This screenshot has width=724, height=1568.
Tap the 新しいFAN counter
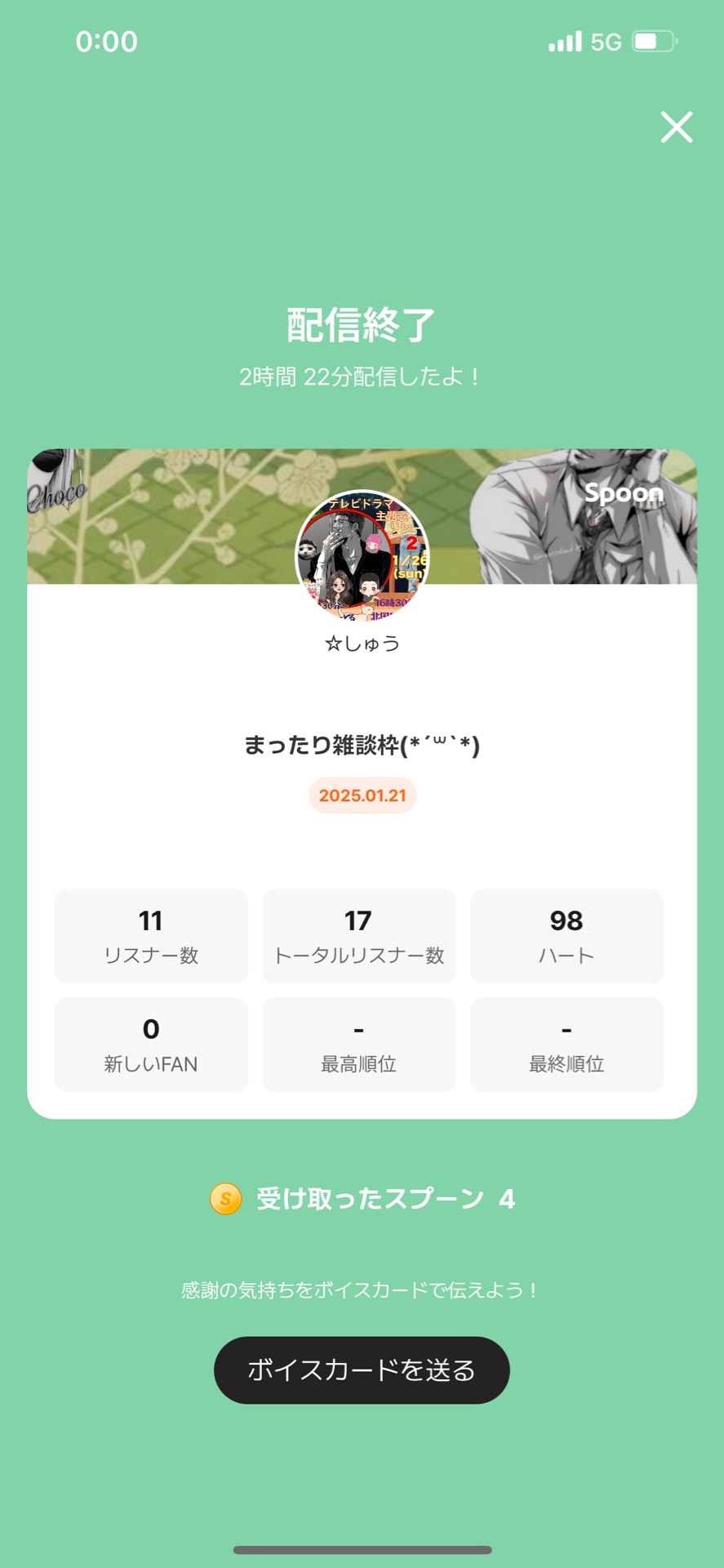pos(151,1045)
